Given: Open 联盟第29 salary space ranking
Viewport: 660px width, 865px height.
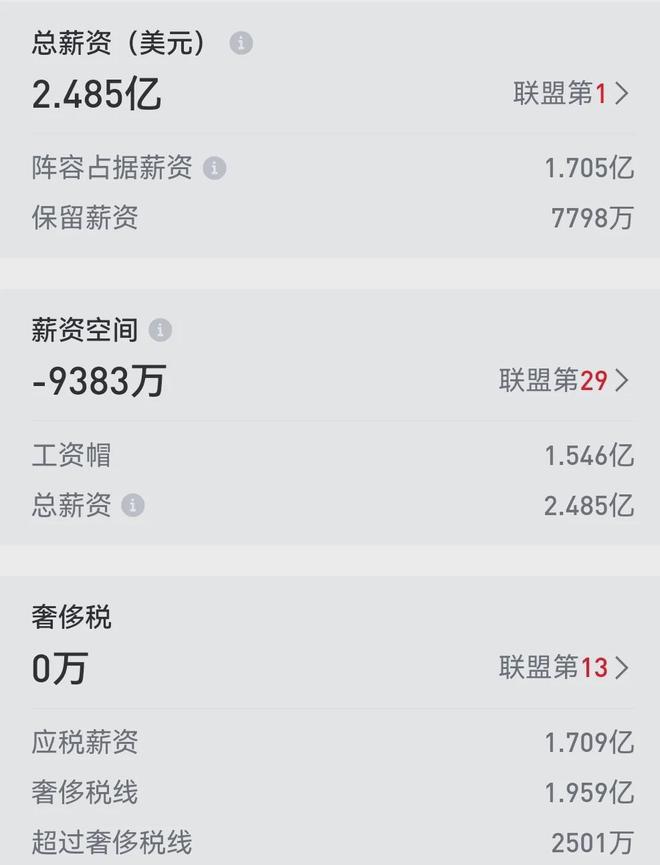Looking at the screenshot, I should point(564,380).
